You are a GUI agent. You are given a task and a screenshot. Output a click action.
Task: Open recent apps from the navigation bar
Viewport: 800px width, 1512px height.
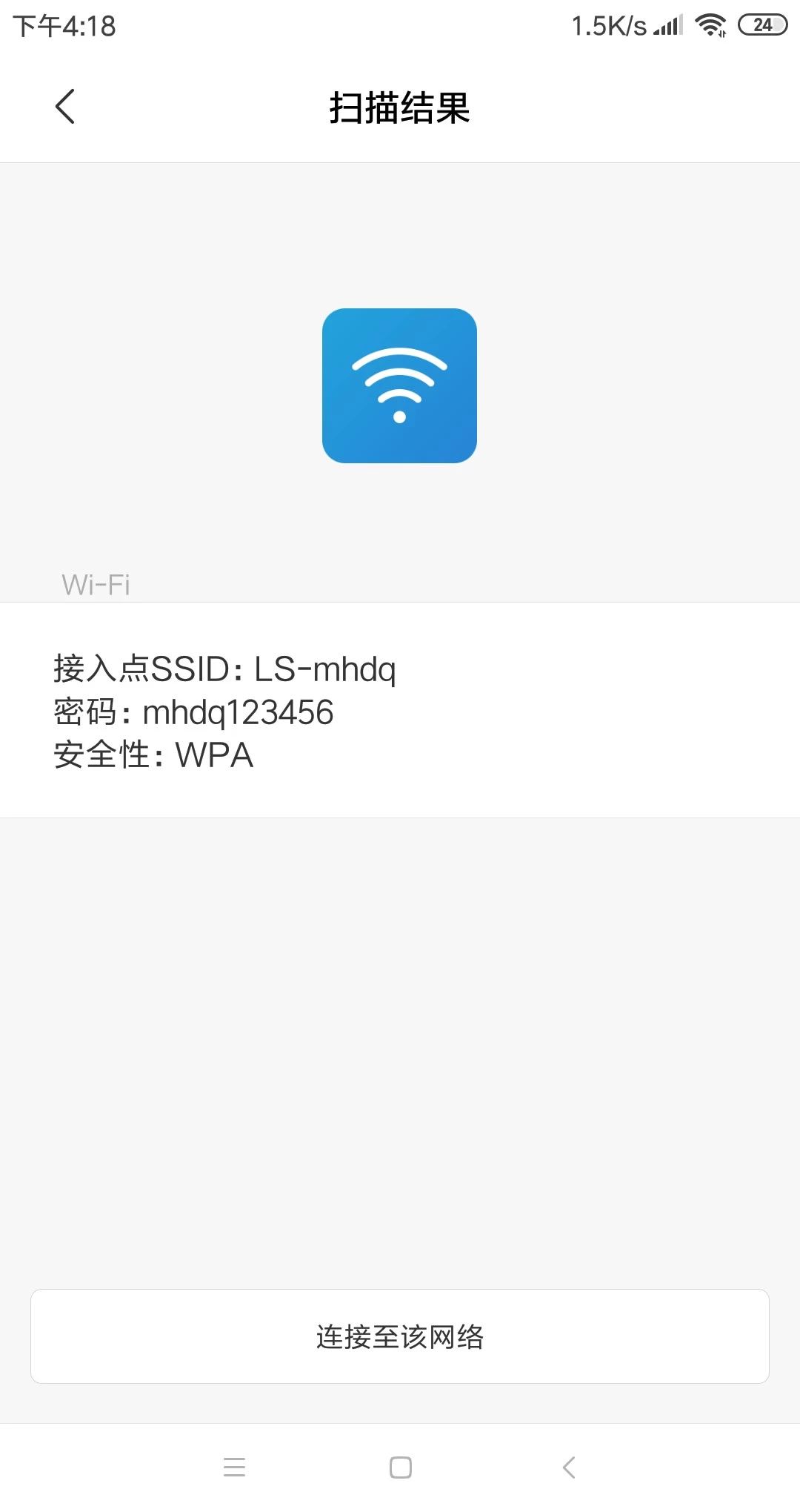point(234,1468)
